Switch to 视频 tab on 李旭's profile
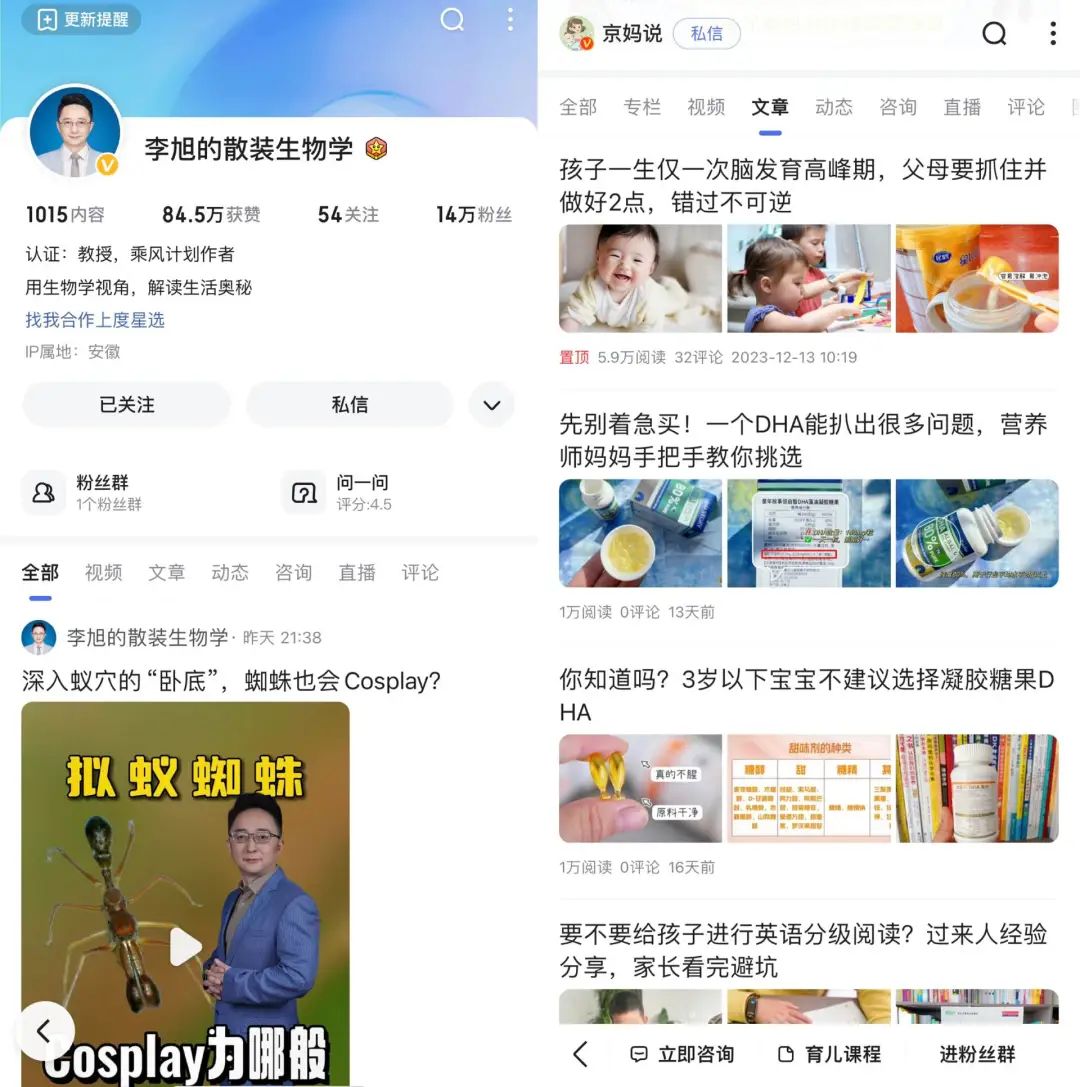This screenshot has height=1087, width=1080. click(x=103, y=573)
